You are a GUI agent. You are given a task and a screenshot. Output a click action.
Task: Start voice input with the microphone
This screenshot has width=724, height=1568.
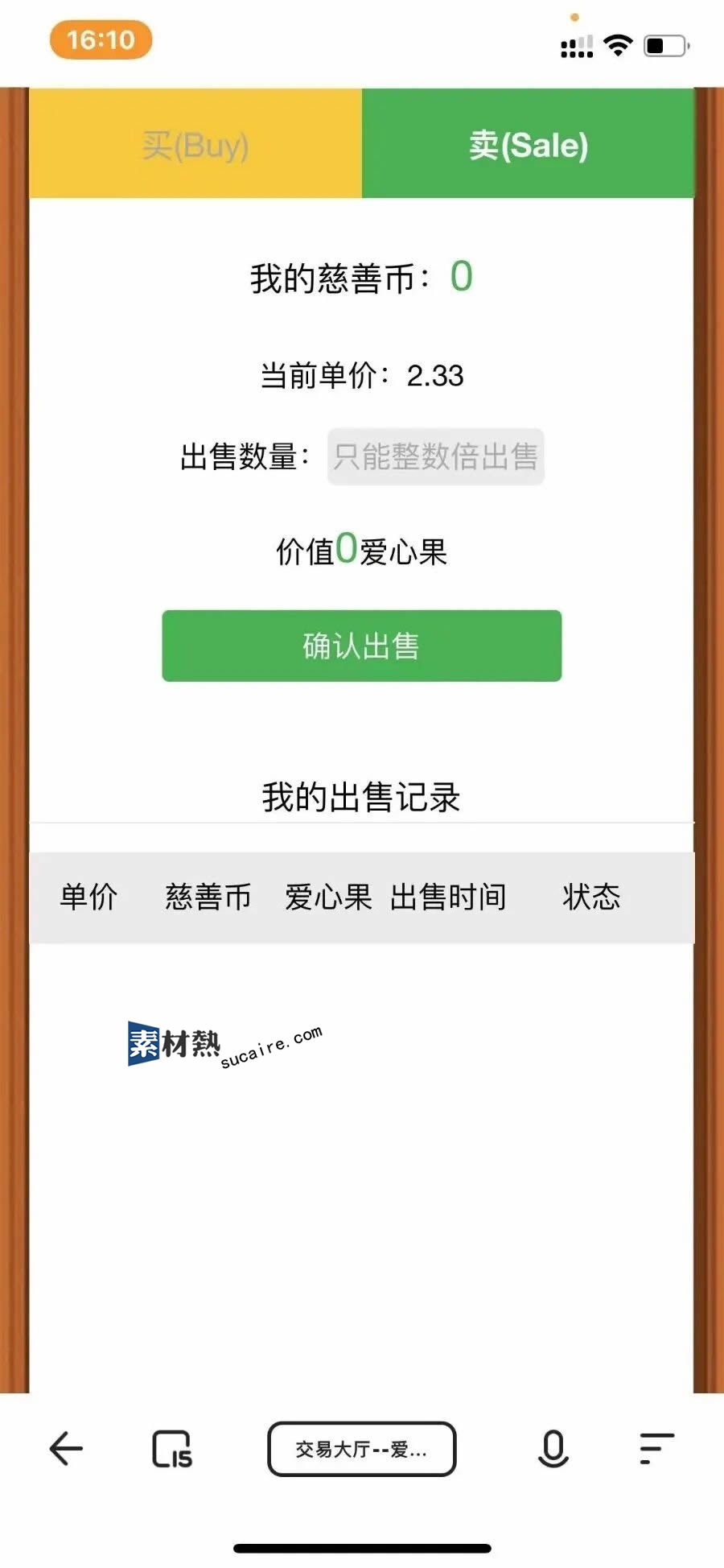point(553,1449)
